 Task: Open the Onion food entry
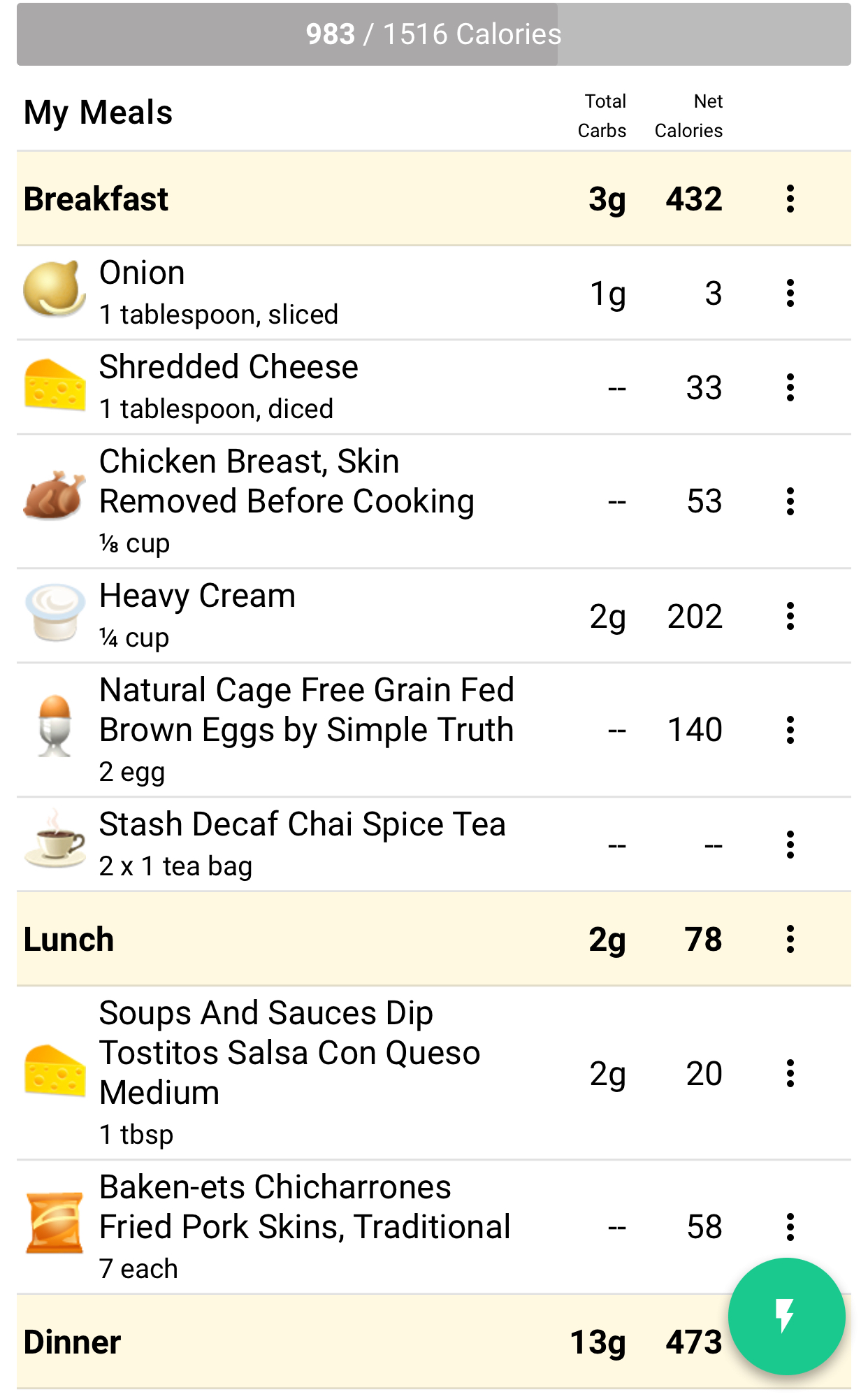[x=391, y=293]
